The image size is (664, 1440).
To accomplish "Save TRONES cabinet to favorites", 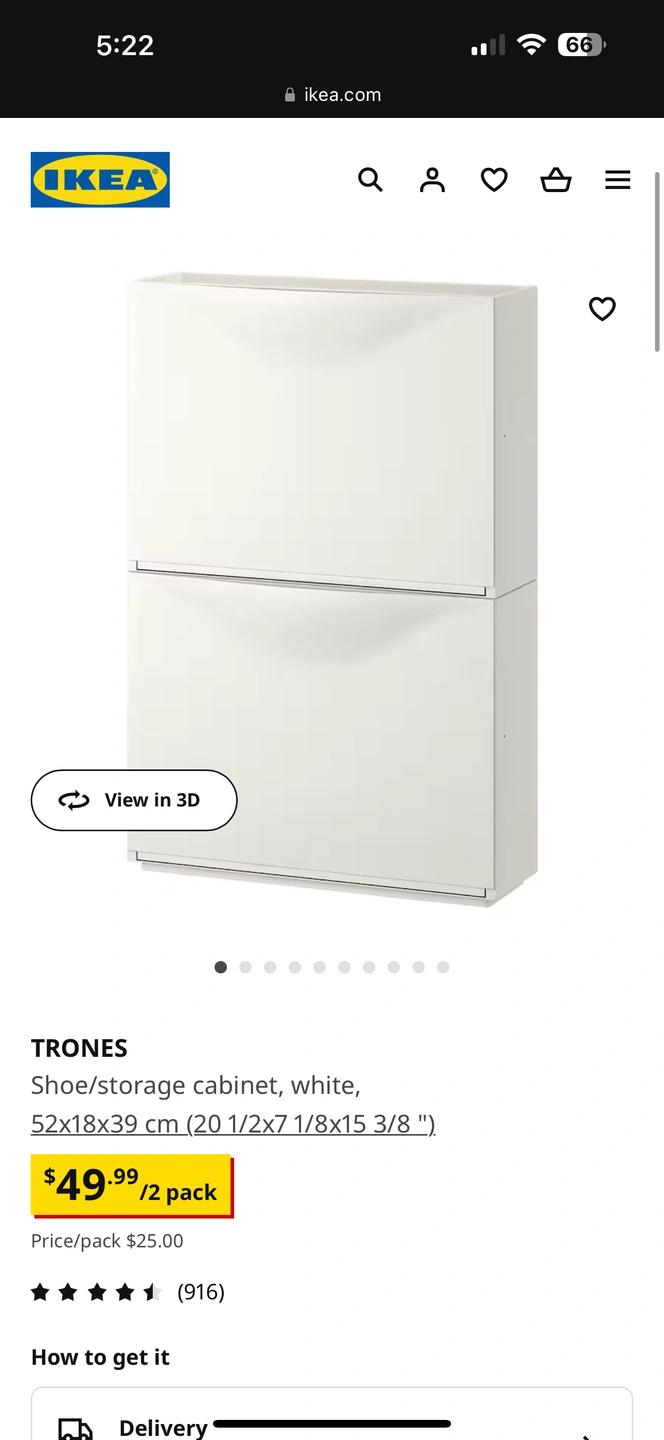I will click(x=602, y=309).
